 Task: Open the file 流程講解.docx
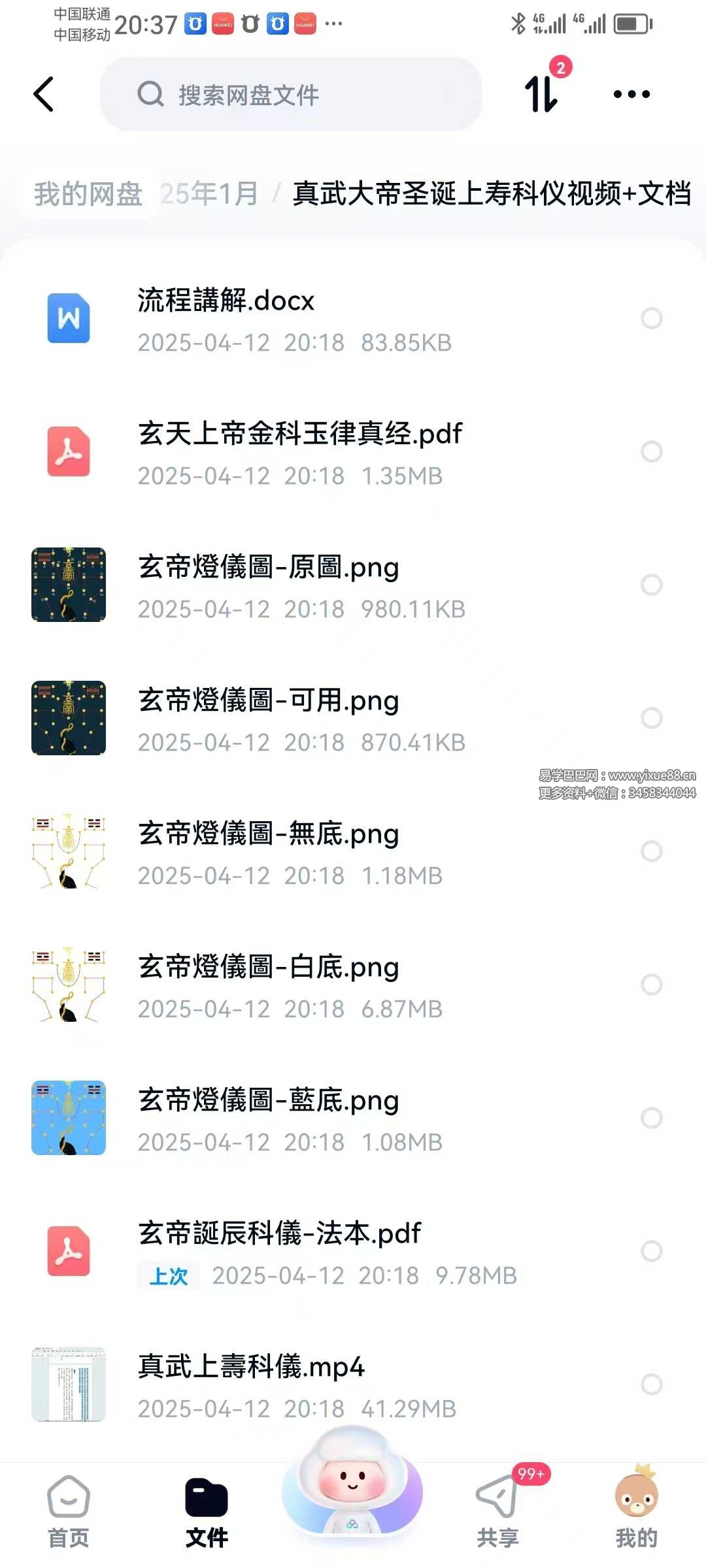(x=226, y=301)
